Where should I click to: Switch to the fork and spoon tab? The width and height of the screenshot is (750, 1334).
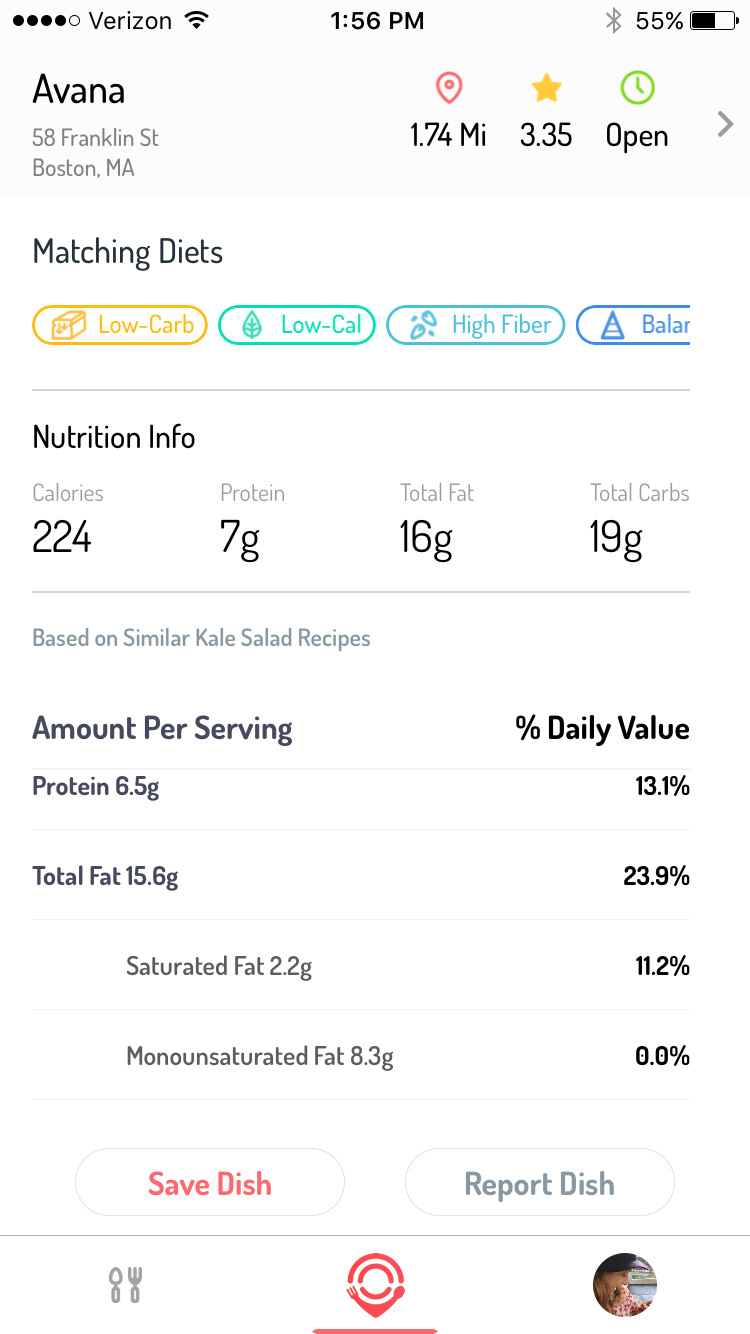pyautogui.click(x=126, y=1284)
